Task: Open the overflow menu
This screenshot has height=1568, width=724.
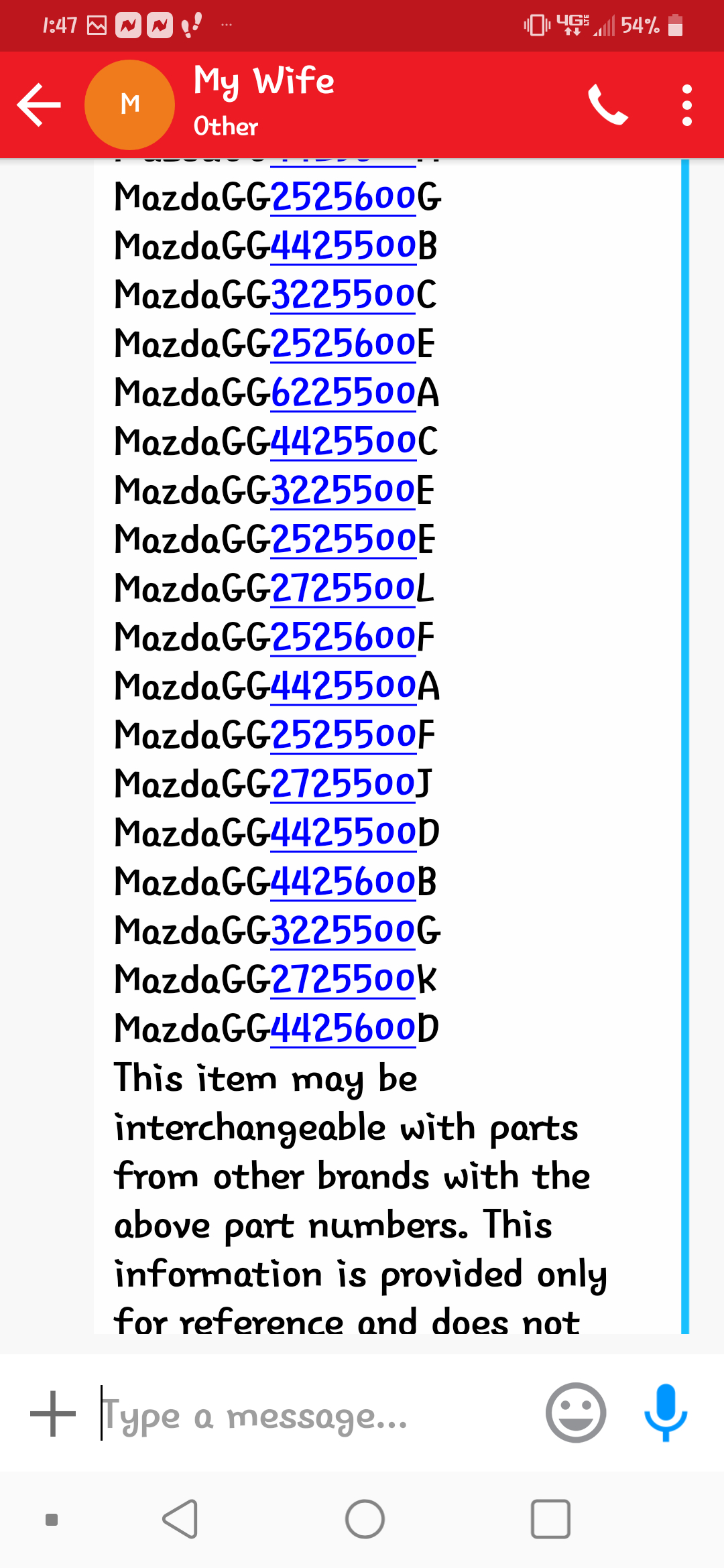Action: [x=686, y=105]
